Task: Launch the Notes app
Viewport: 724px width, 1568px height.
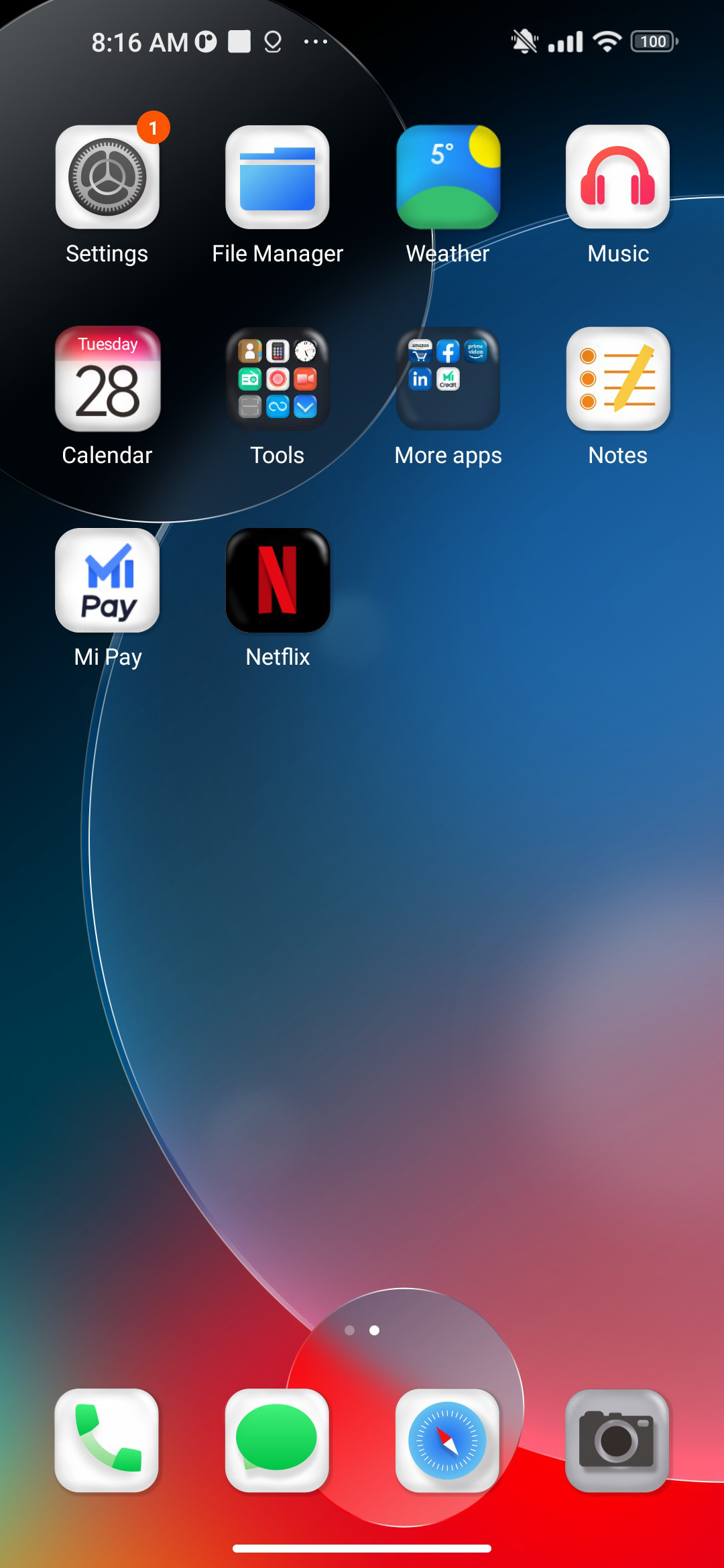Action: [x=618, y=379]
